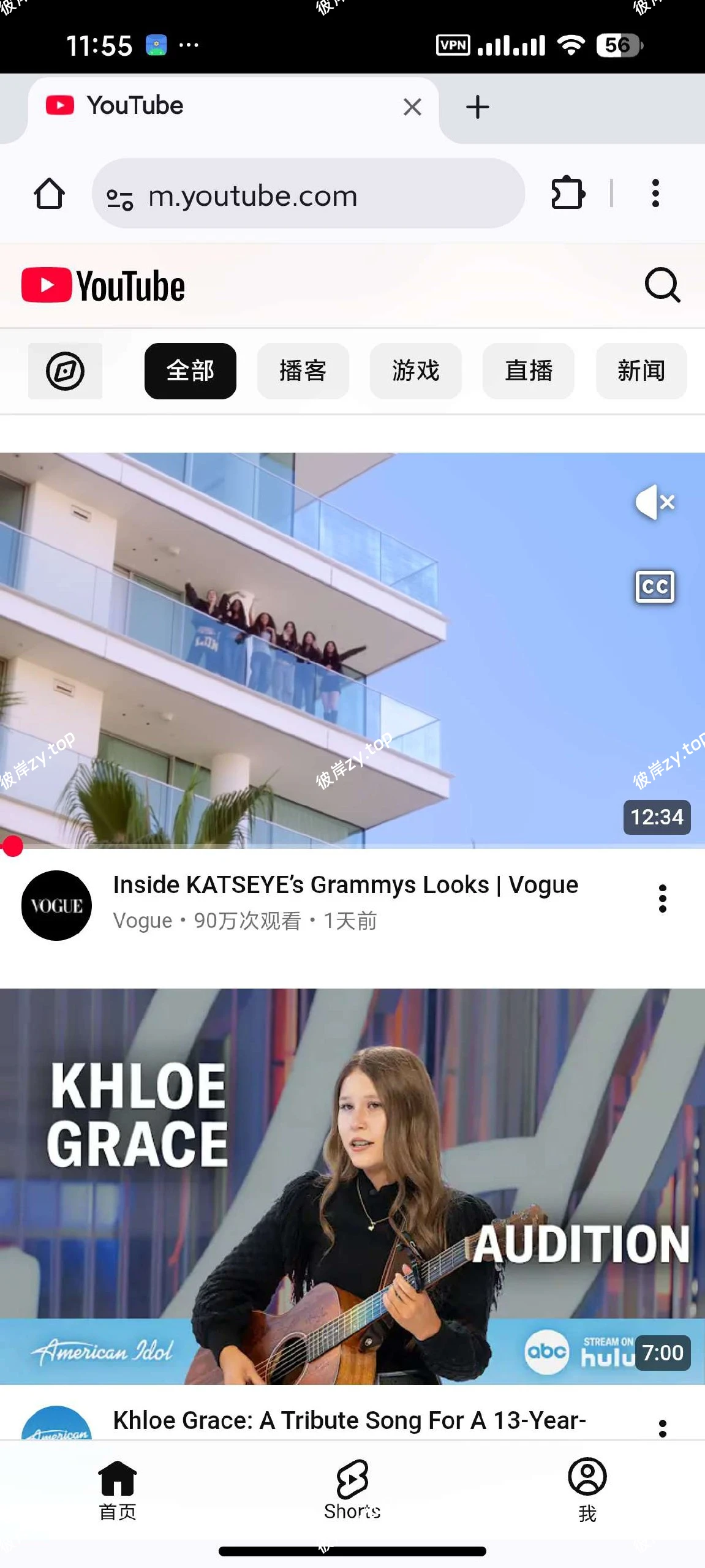Select the 新闻 filter chip
Screen dimensions: 705x1568
pyautogui.click(x=641, y=371)
